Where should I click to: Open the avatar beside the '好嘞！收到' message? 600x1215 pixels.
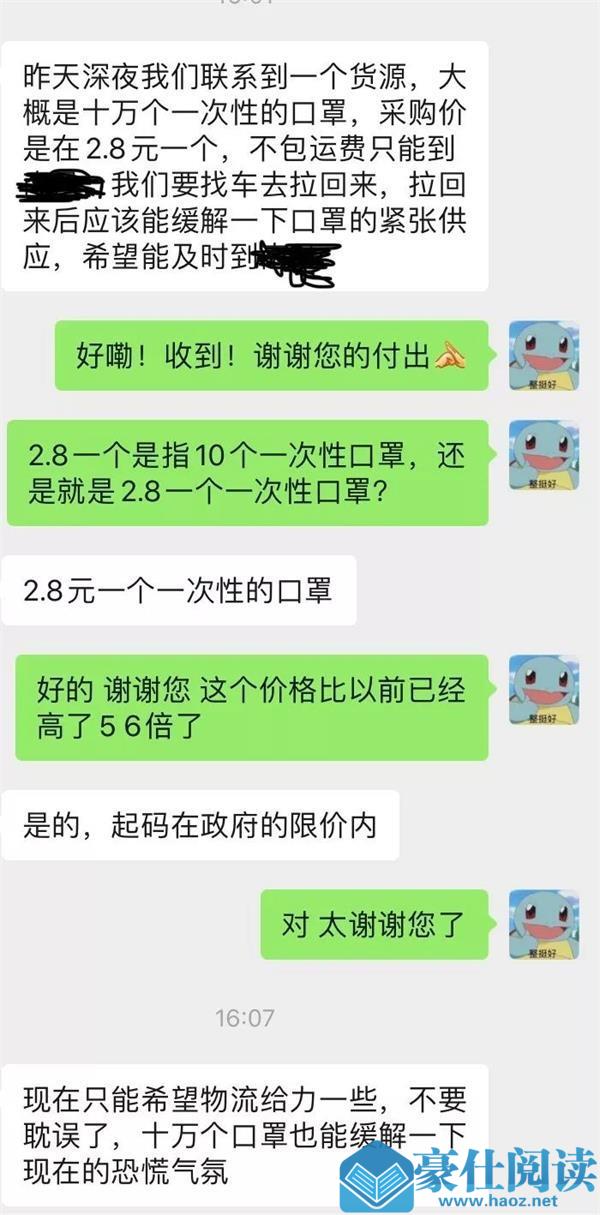pyautogui.click(x=545, y=355)
